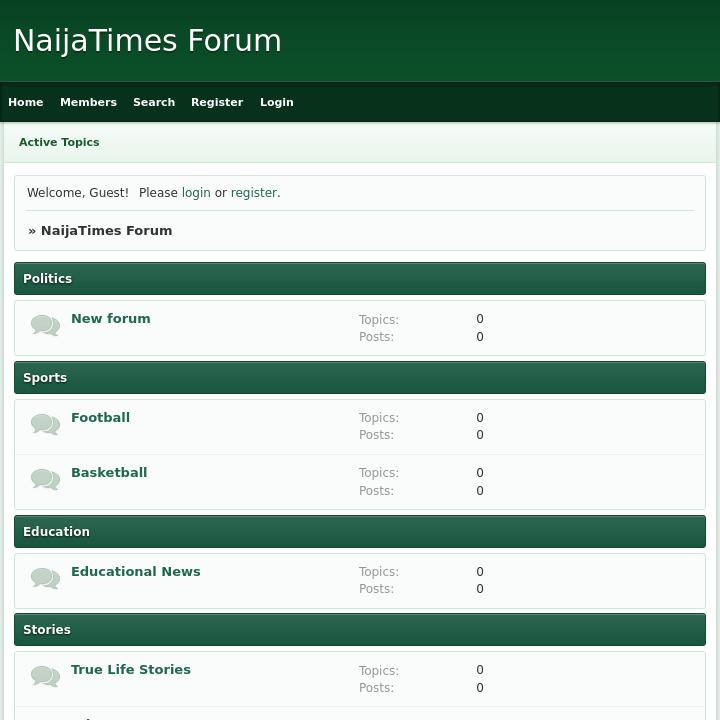The height and width of the screenshot is (720, 720).
Task: Open the Educational News forum
Action: click(136, 571)
